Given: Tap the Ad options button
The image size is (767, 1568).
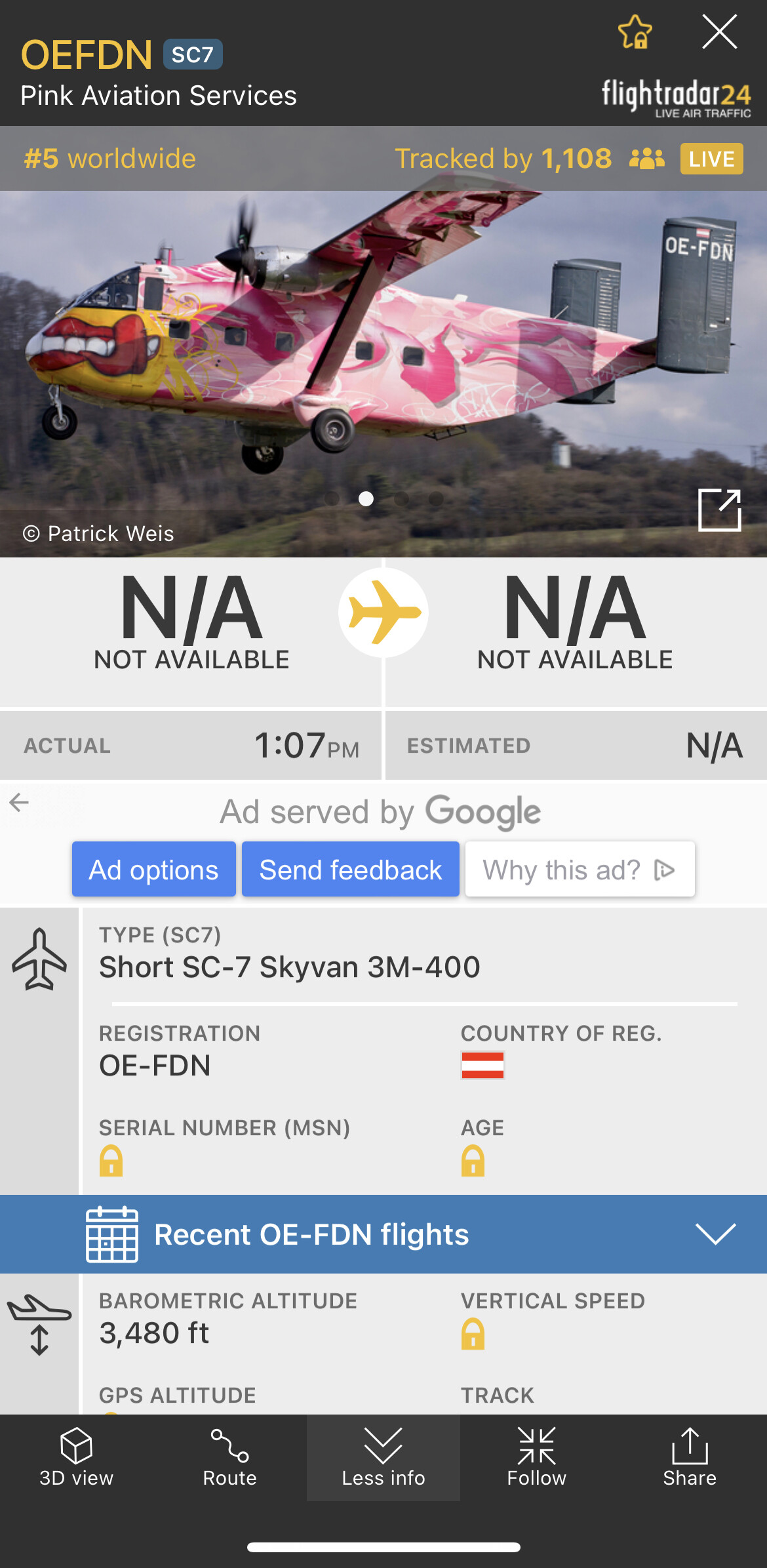Looking at the screenshot, I should click(x=154, y=870).
